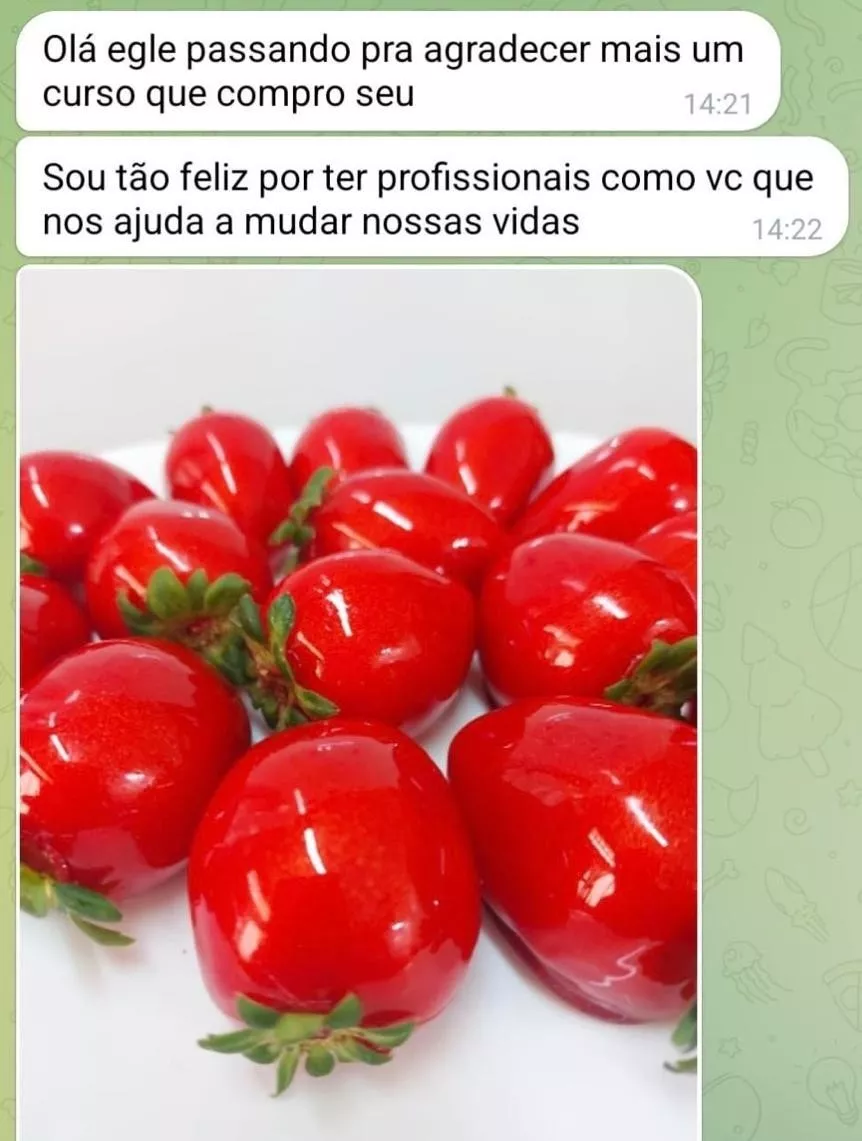Viewport: 862px width, 1141px height.
Task: Open the candied strawberries photo message
Action: [358, 700]
